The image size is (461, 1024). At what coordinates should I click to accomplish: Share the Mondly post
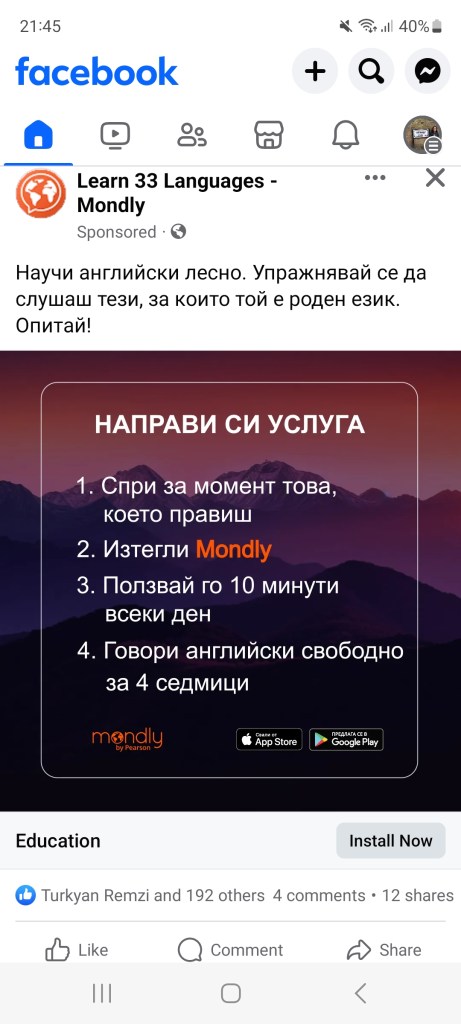point(384,950)
